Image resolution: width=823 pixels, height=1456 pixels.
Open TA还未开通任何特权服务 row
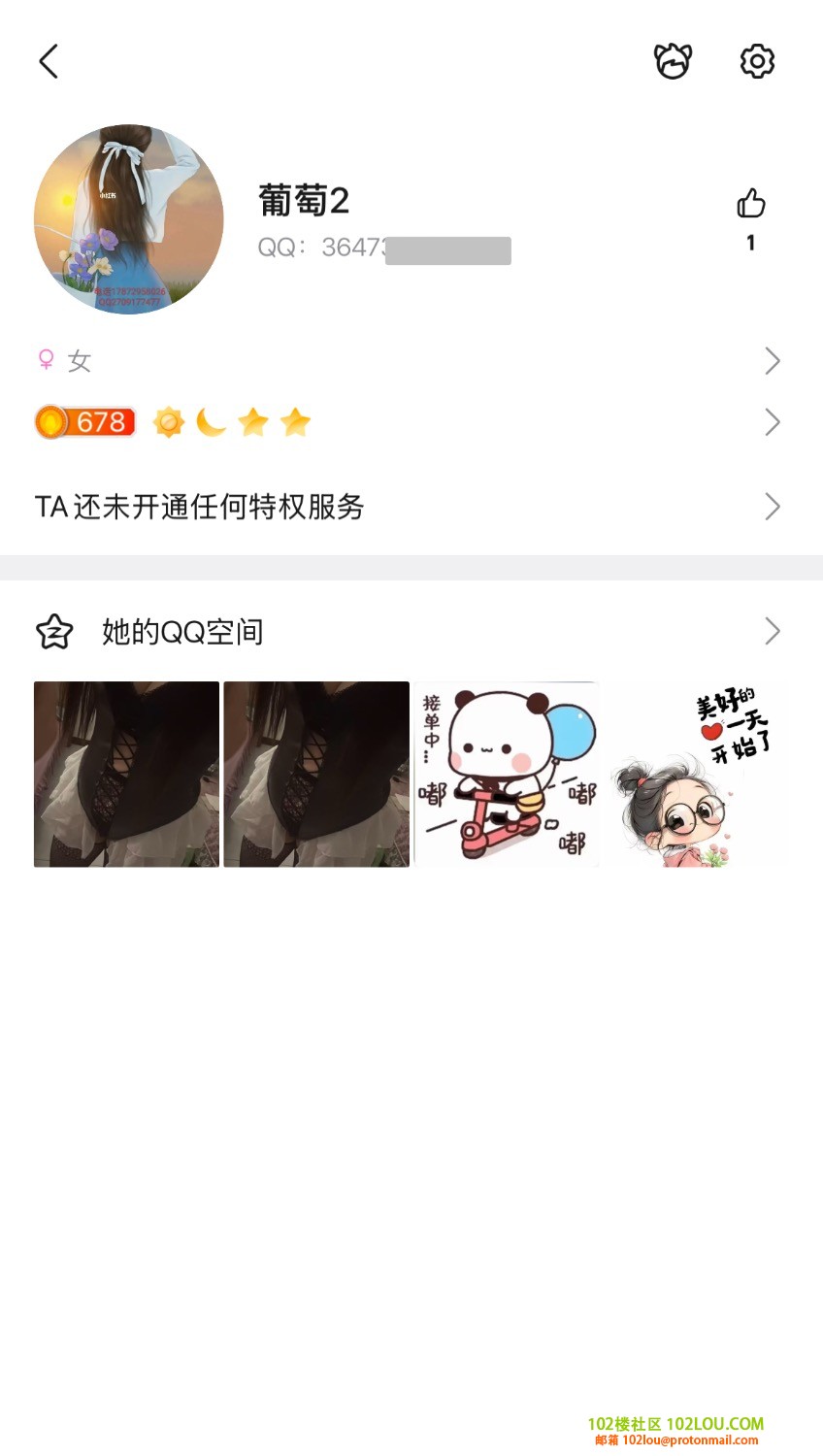[408, 507]
